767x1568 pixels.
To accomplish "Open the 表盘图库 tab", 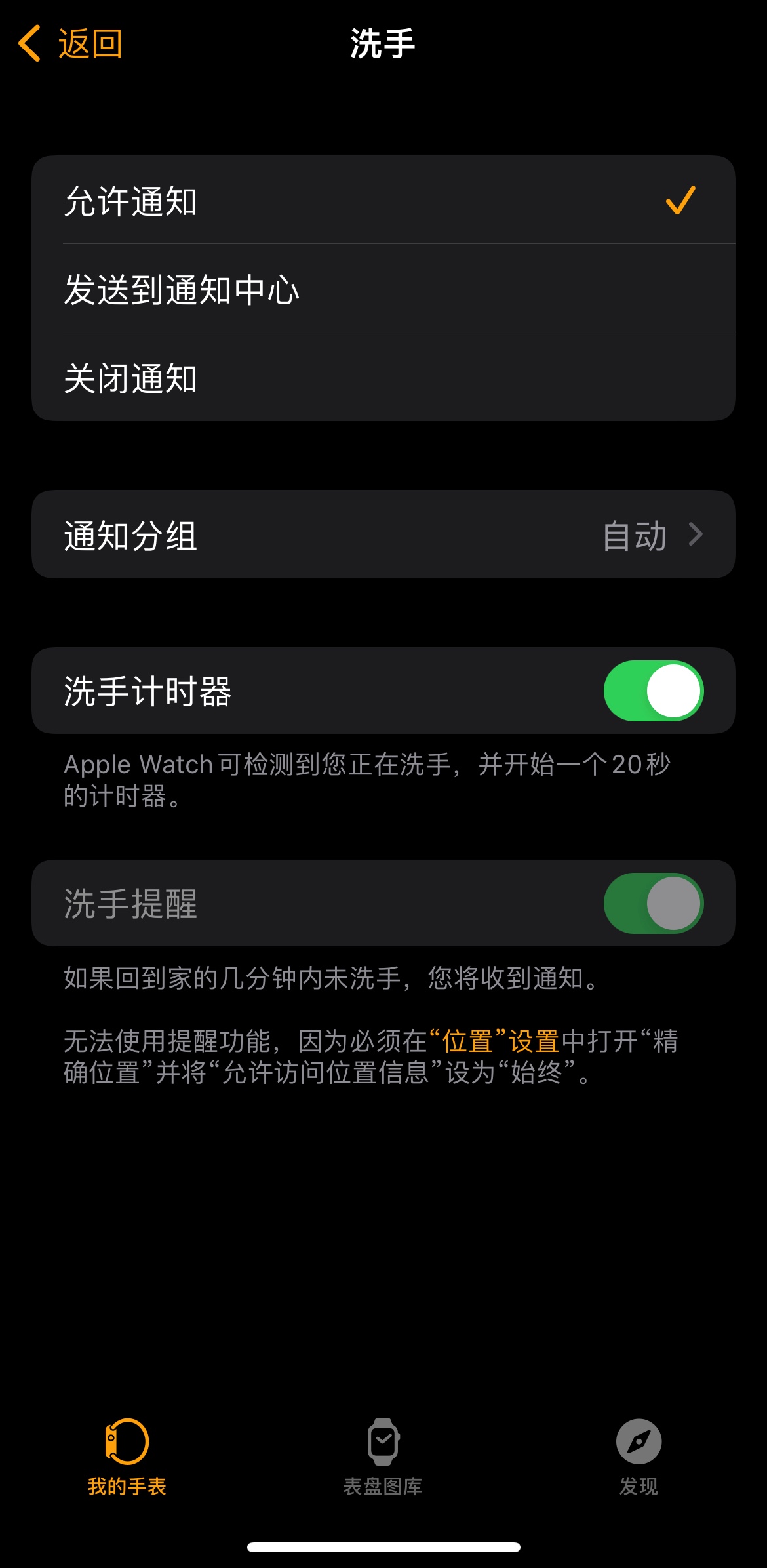I will tap(383, 1453).
